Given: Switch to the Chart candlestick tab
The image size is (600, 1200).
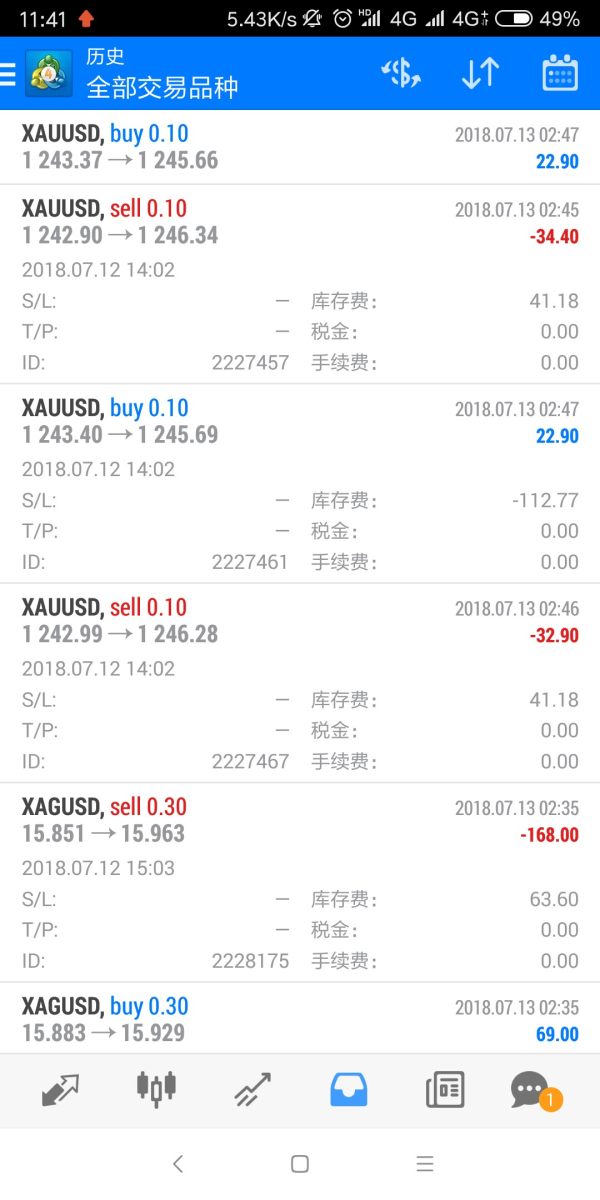Looking at the screenshot, I should pos(156,1089).
